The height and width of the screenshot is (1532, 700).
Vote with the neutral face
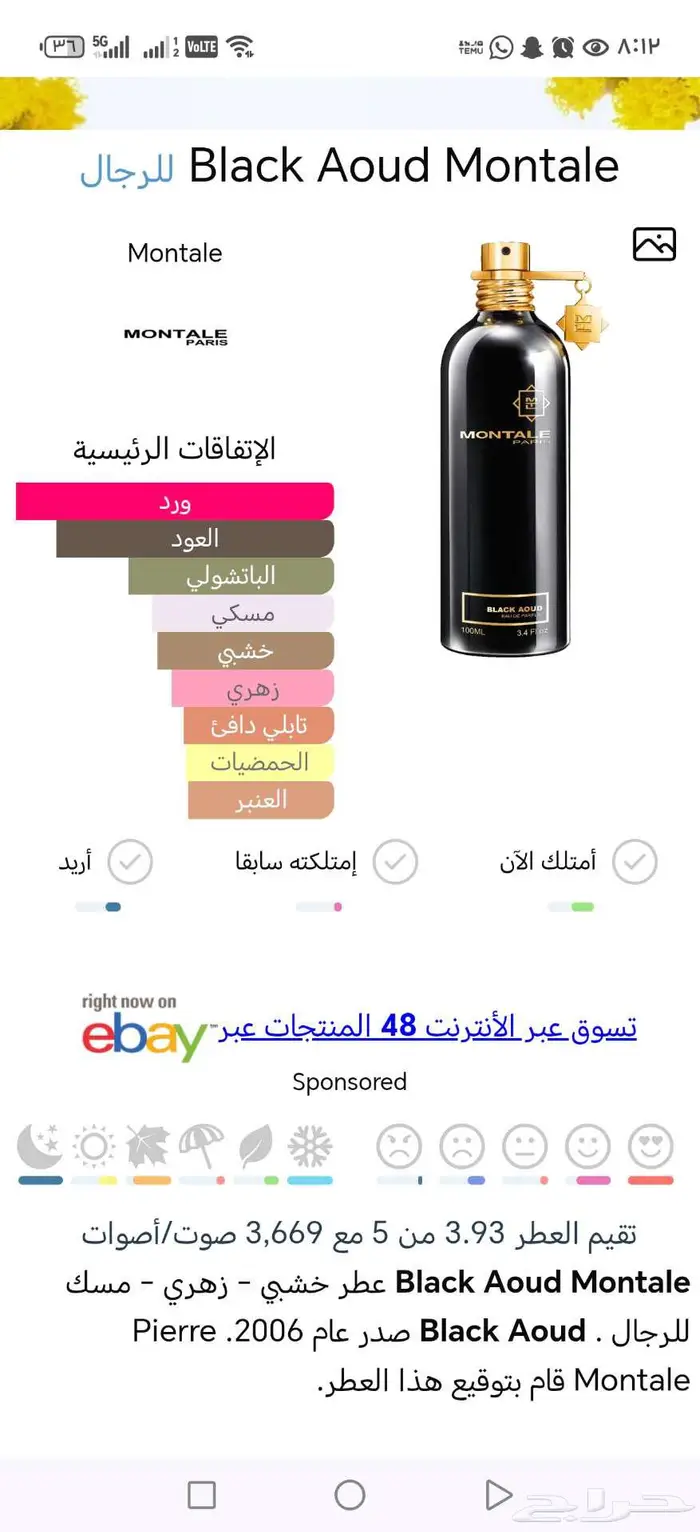click(524, 1147)
